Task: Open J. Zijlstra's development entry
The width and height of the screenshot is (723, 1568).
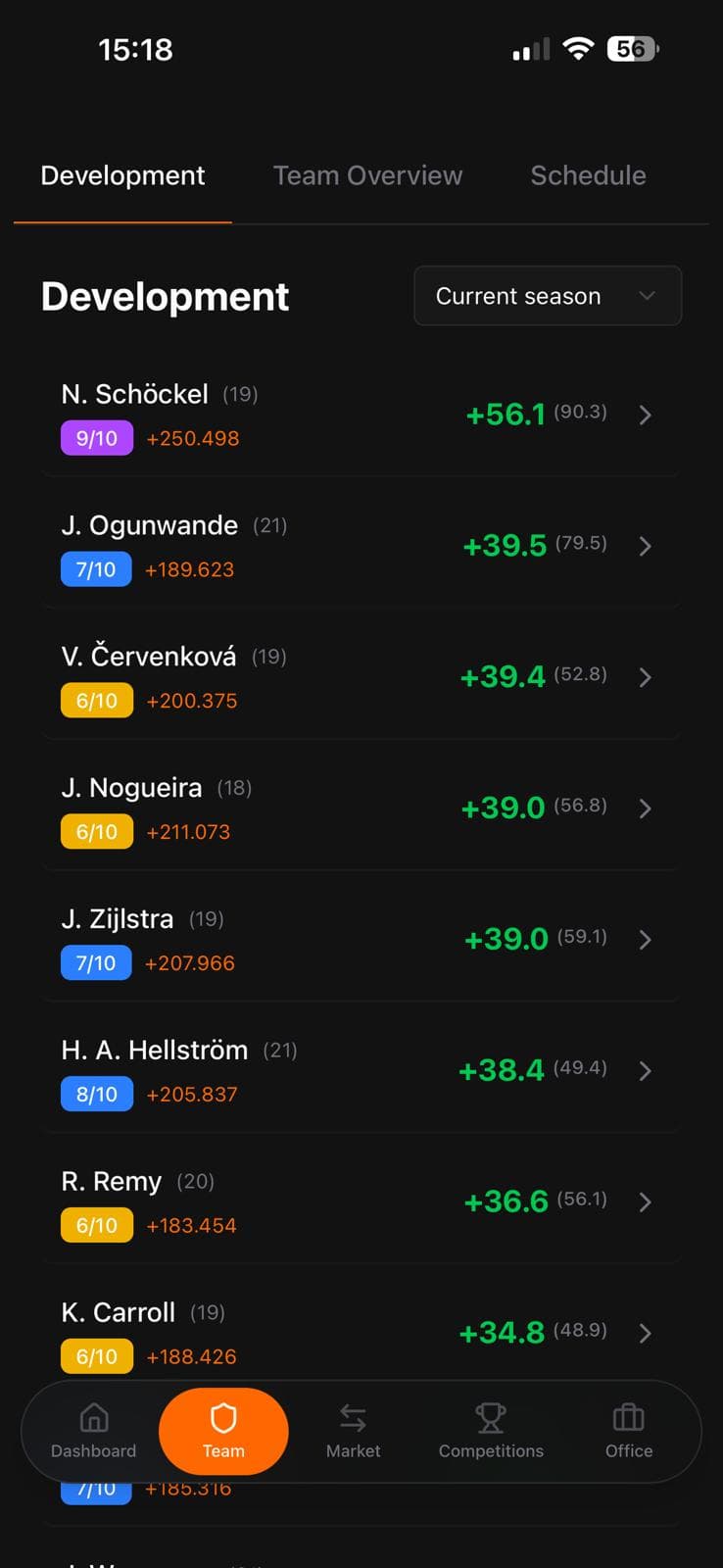Action: tap(361, 941)
